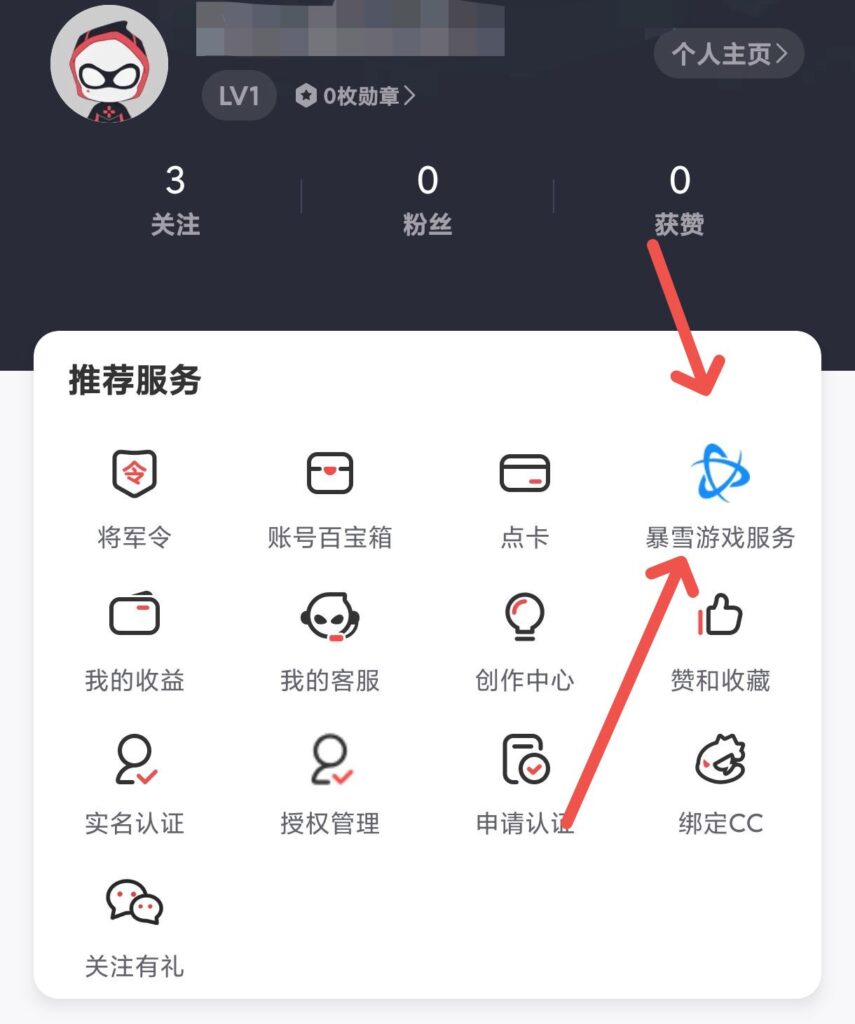Open 绑定CC
Image resolution: width=855 pixels, height=1024 pixels.
(720, 783)
